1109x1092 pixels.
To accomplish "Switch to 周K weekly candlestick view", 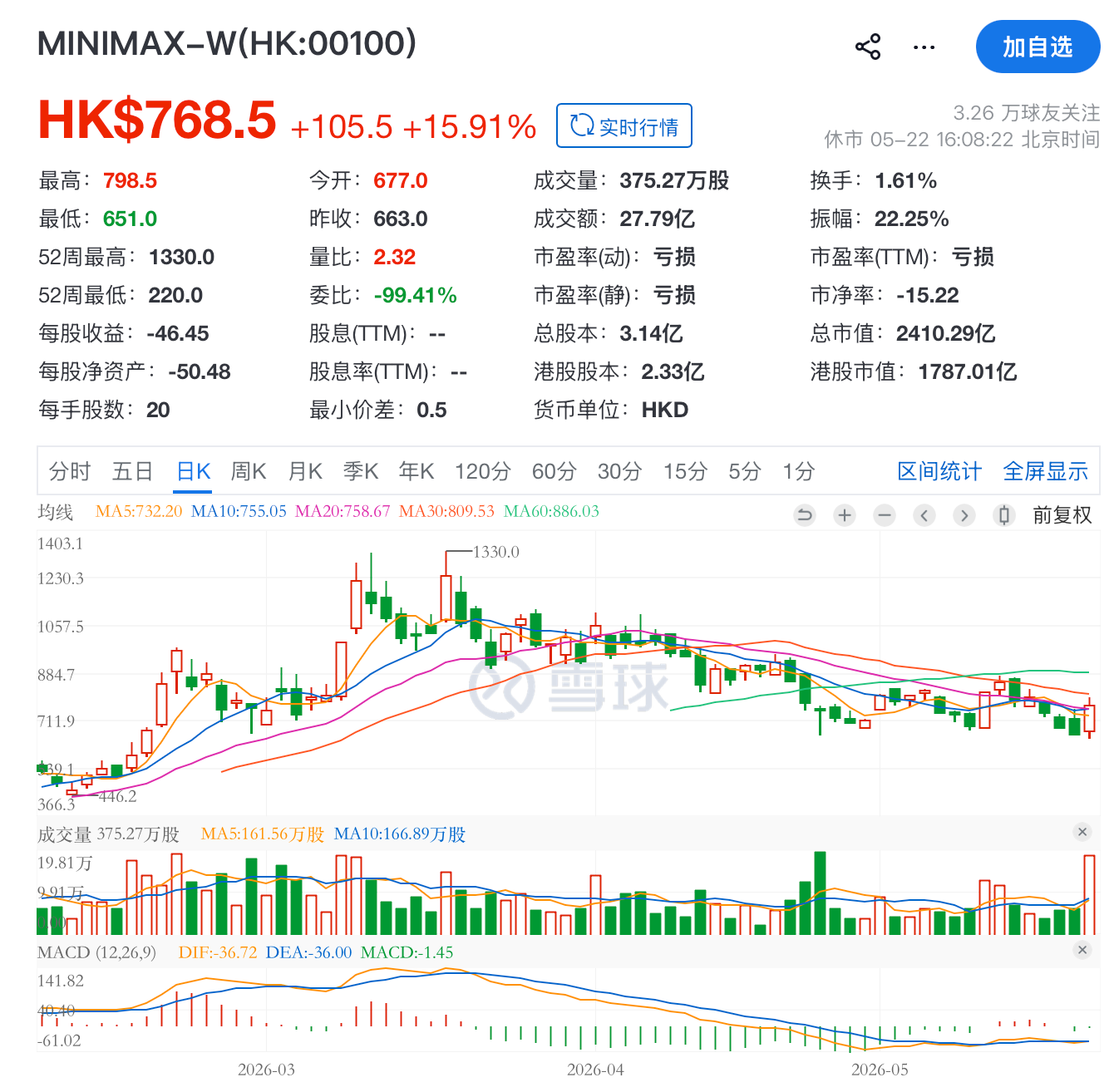I will 248,471.
